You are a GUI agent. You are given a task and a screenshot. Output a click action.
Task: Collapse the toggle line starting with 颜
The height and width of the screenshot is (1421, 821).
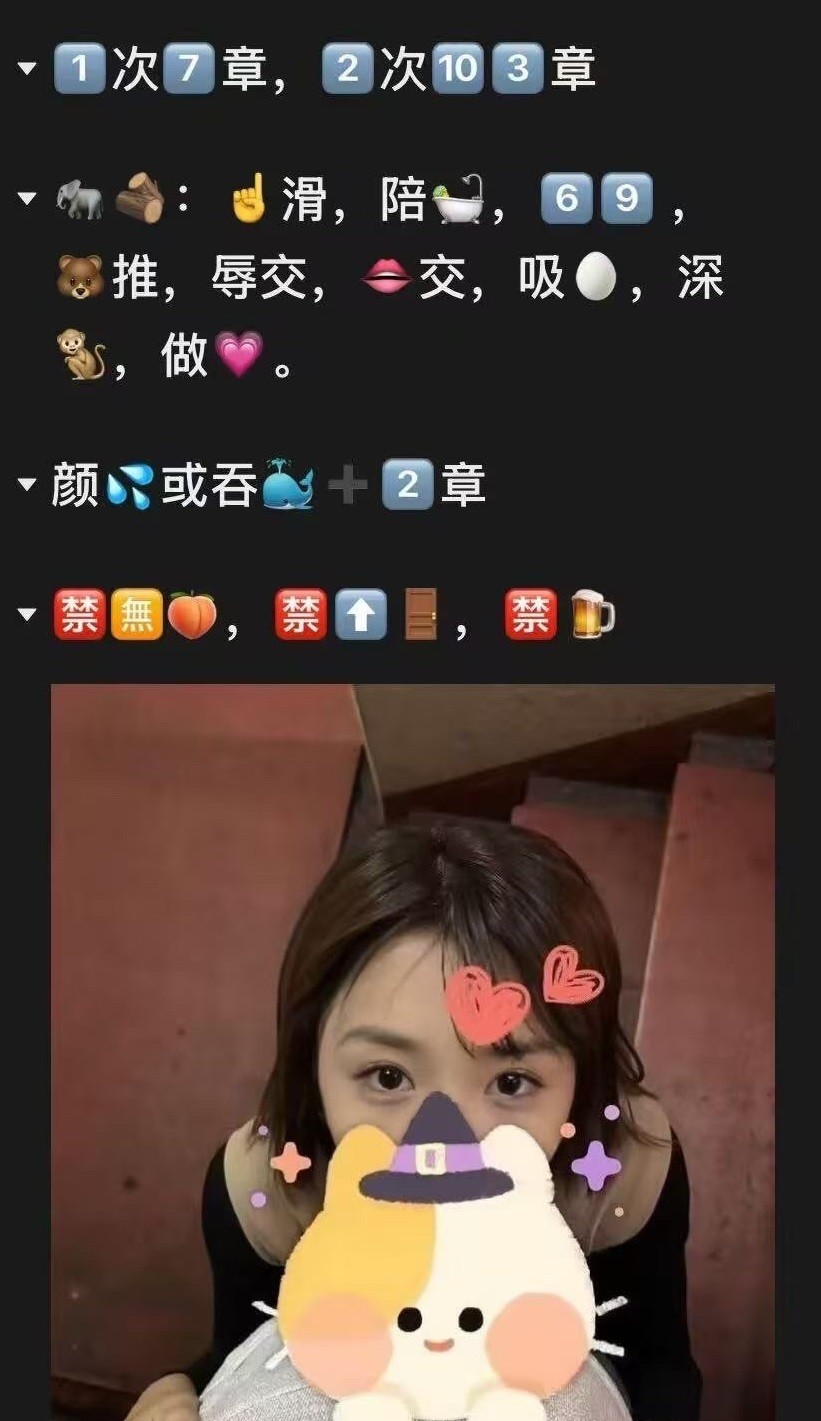click(x=27, y=486)
